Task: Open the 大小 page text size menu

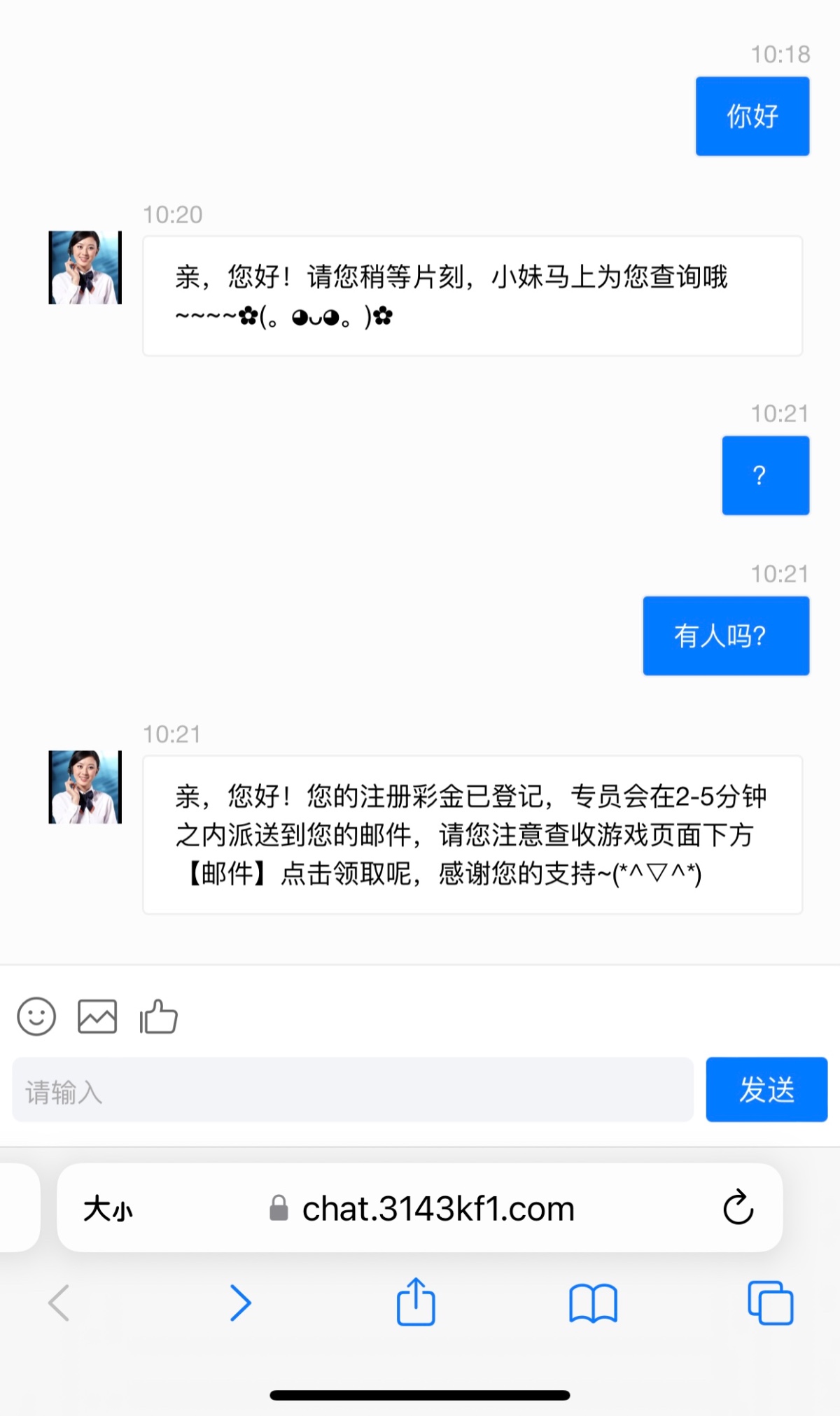Action: click(108, 1209)
